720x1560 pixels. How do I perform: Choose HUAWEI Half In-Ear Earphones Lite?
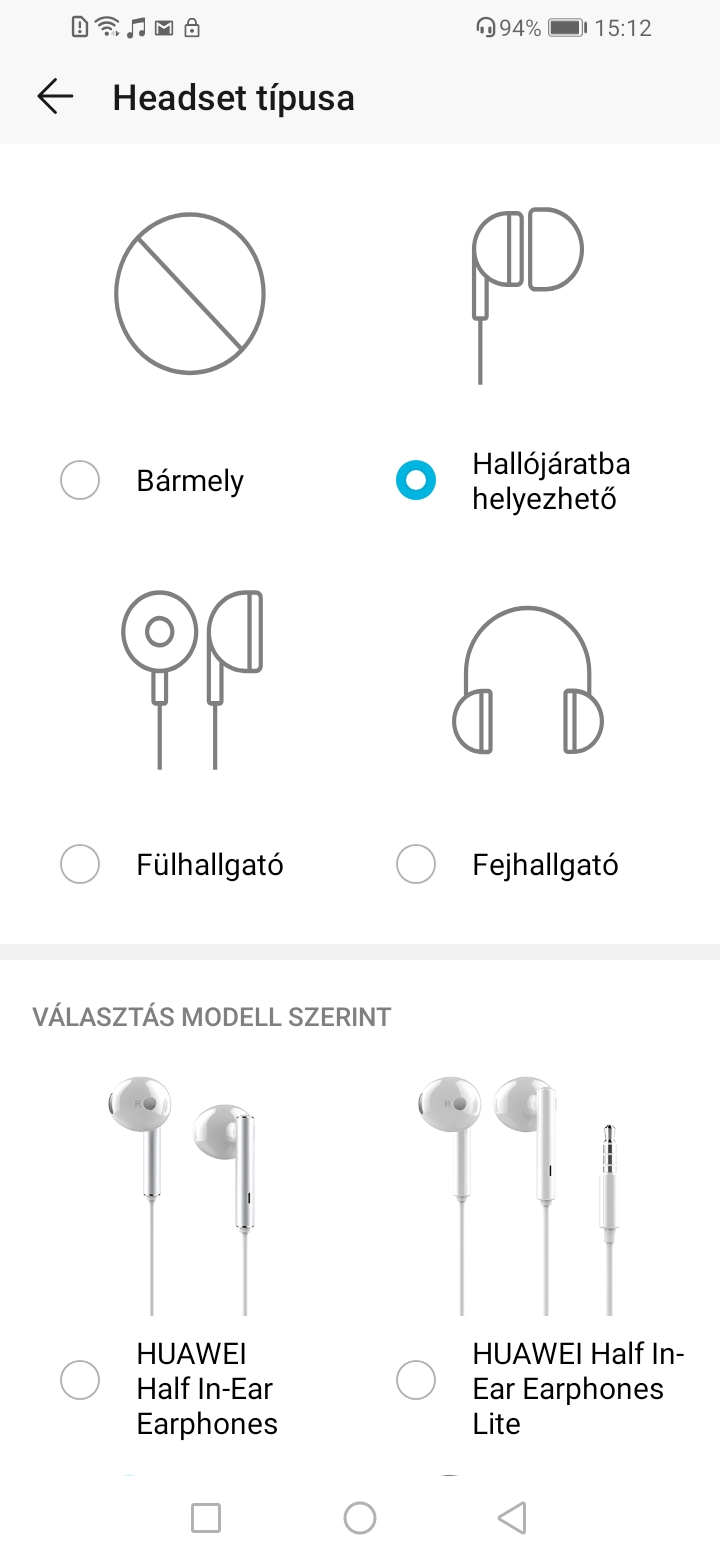pos(416,1381)
